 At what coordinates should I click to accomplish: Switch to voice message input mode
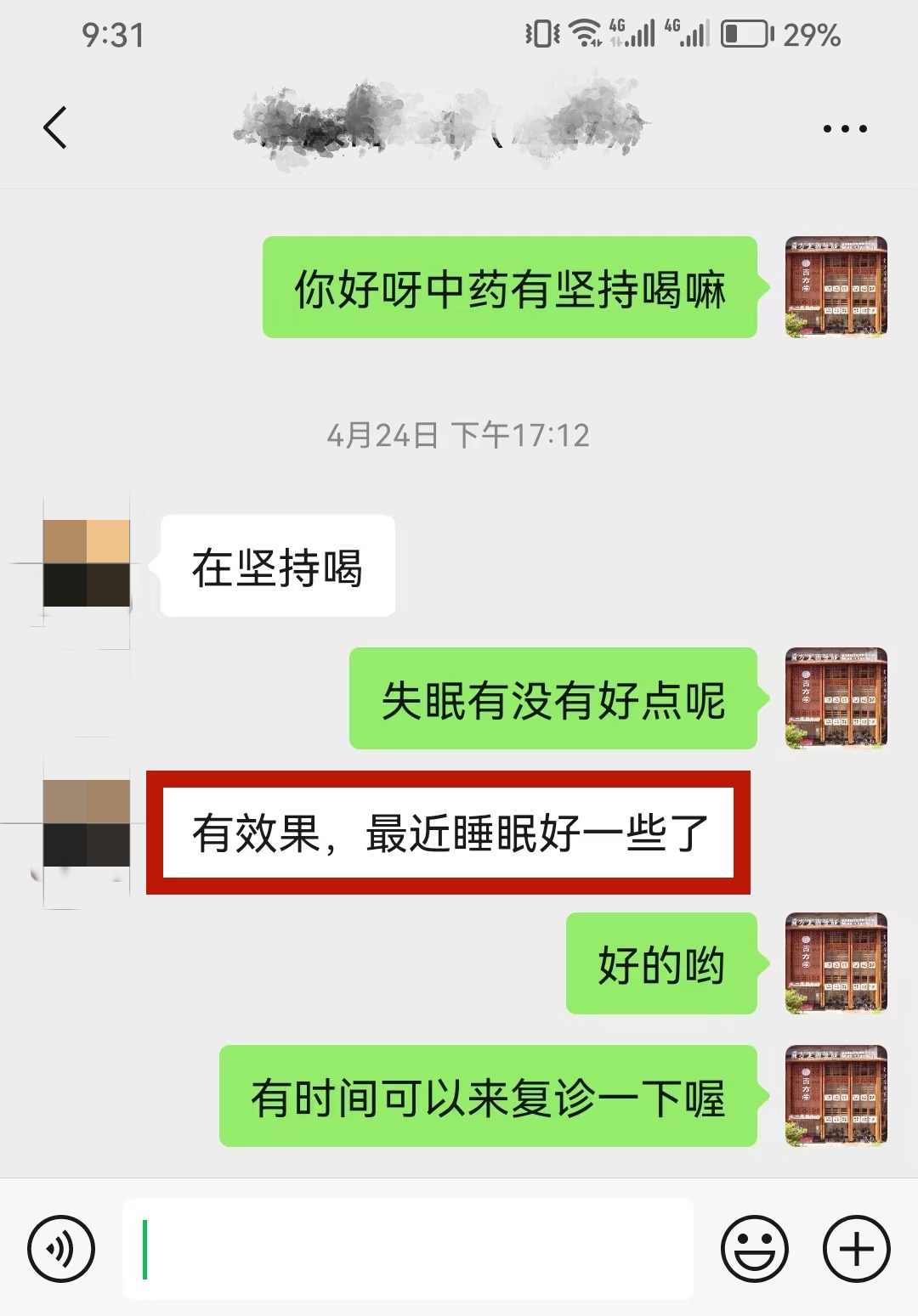coord(61,1249)
